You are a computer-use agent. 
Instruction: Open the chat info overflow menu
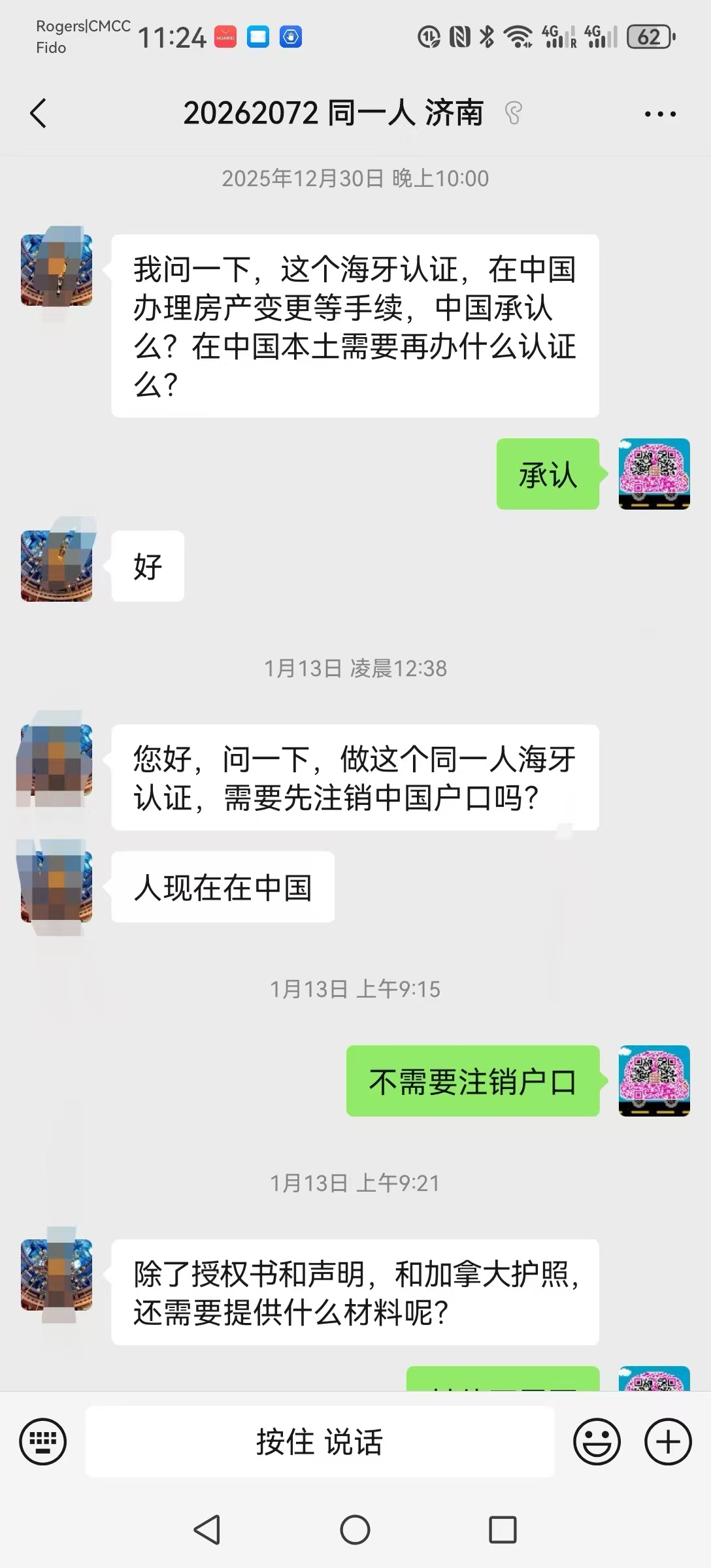click(x=660, y=114)
